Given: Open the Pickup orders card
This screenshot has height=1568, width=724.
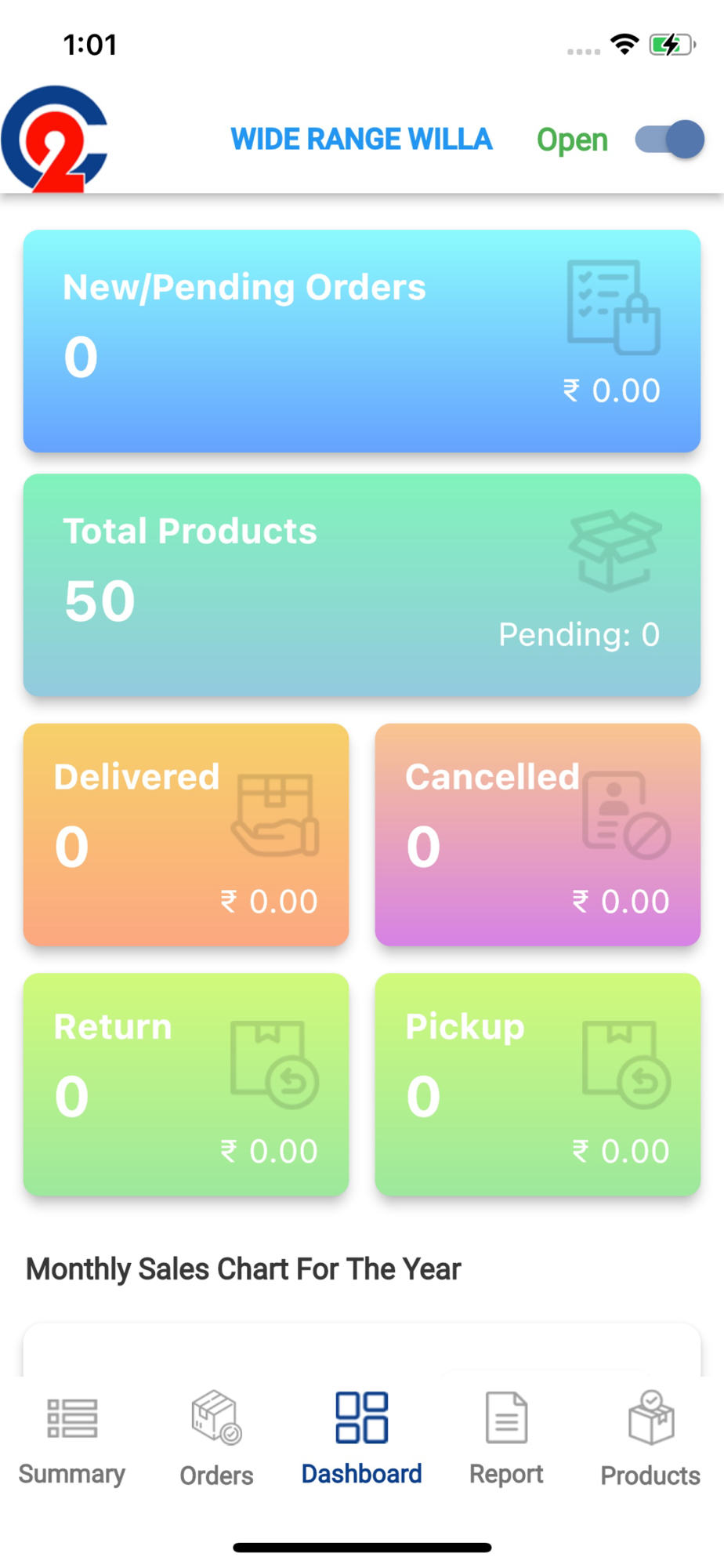Looking at the screenshot, I should [538, 1084].
